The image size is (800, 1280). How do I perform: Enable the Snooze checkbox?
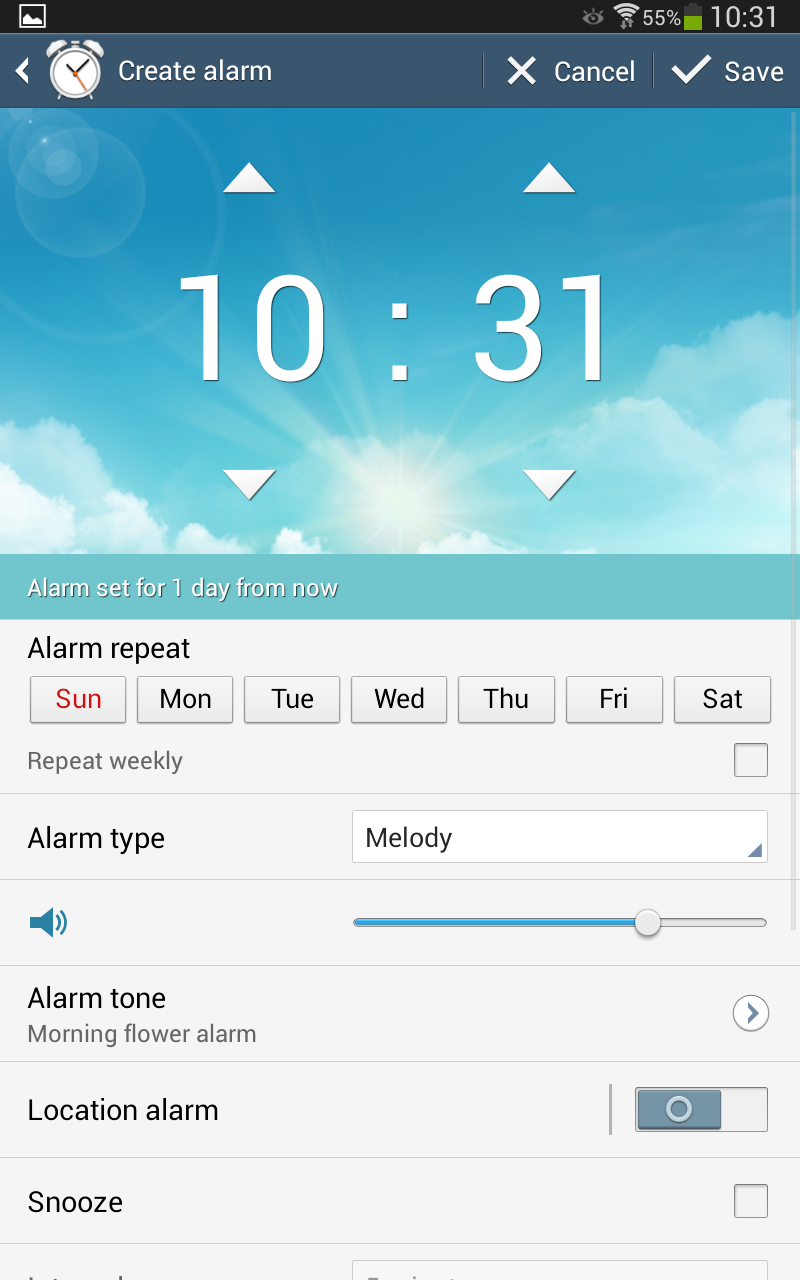point(751,1201)
